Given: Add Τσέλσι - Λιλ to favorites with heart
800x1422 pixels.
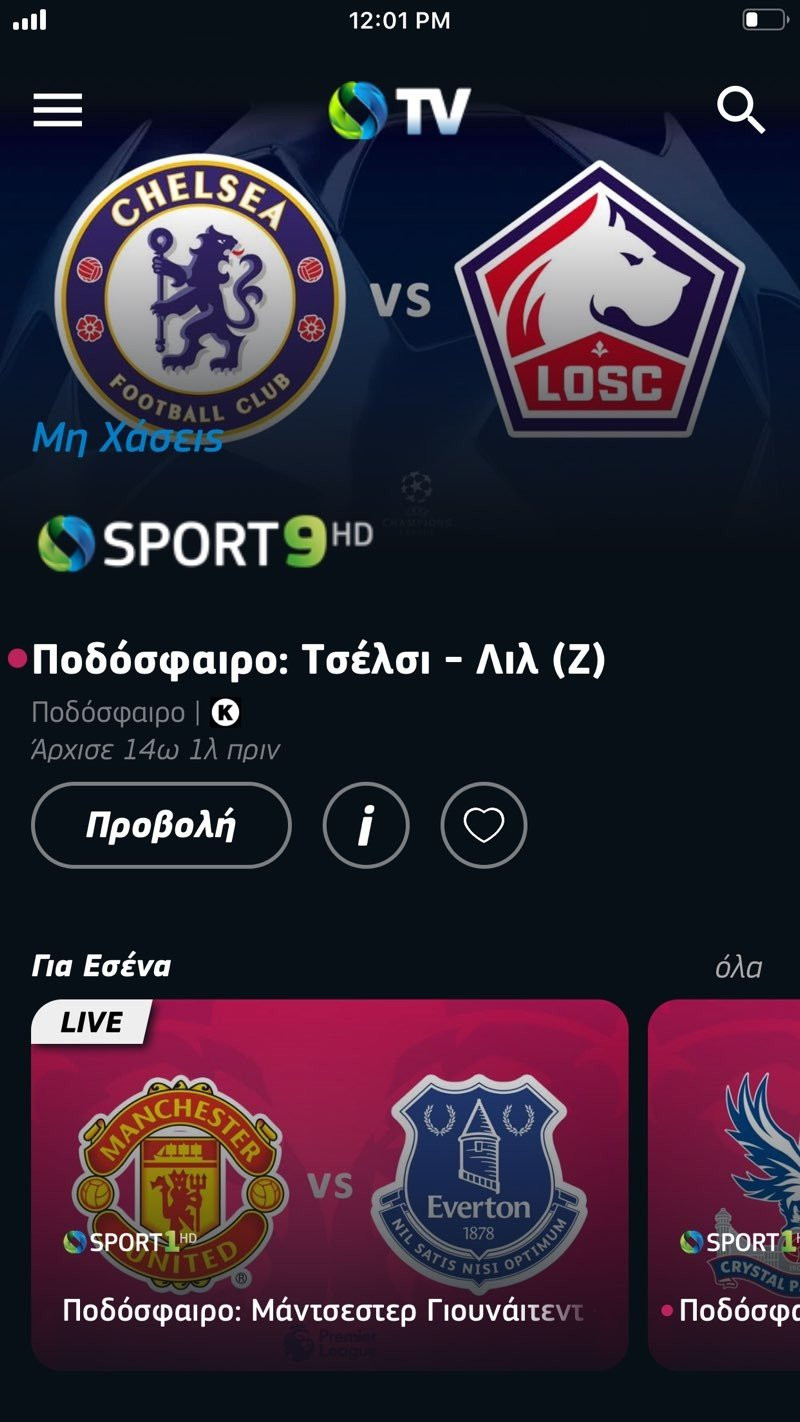Looking at the screenshot, I should [x=483, y=826].
